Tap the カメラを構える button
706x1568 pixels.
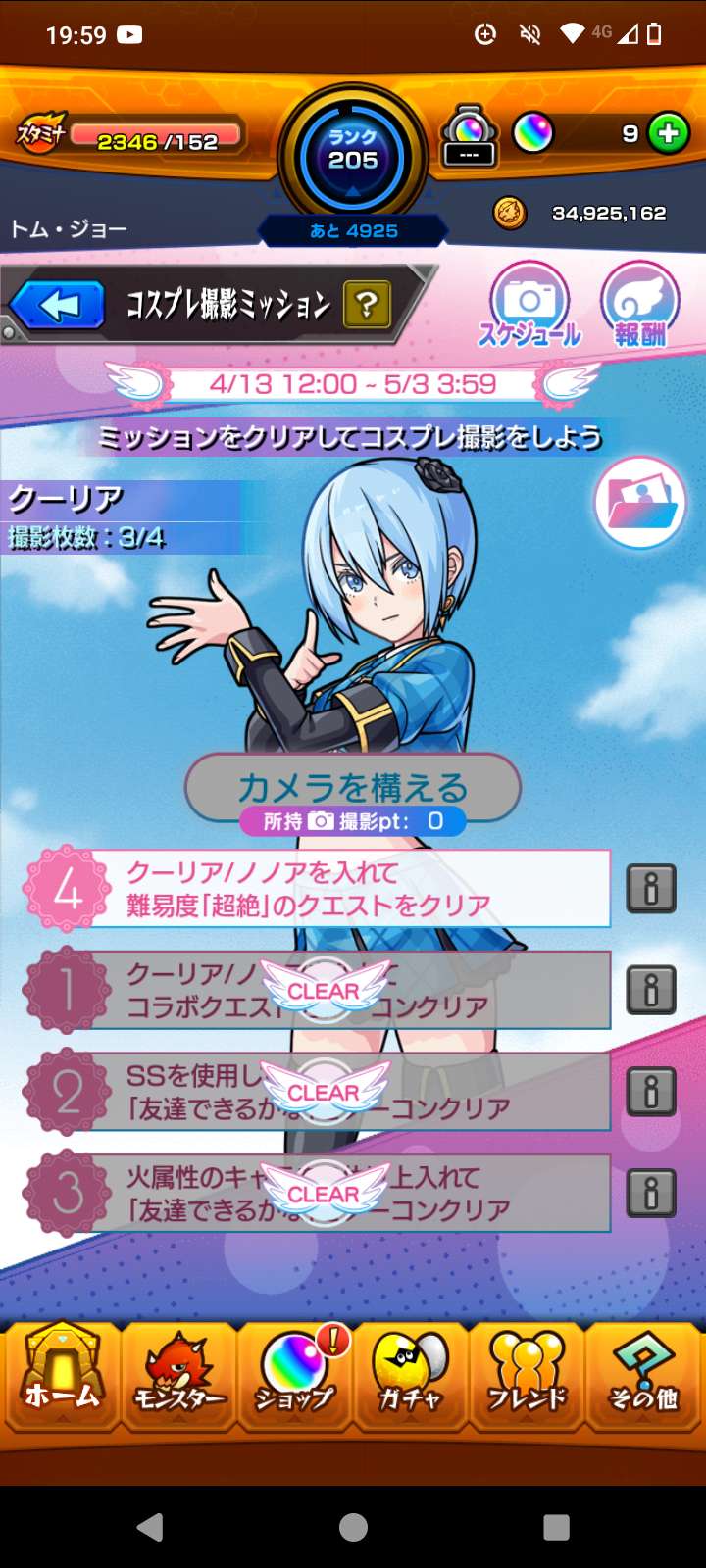352,786
